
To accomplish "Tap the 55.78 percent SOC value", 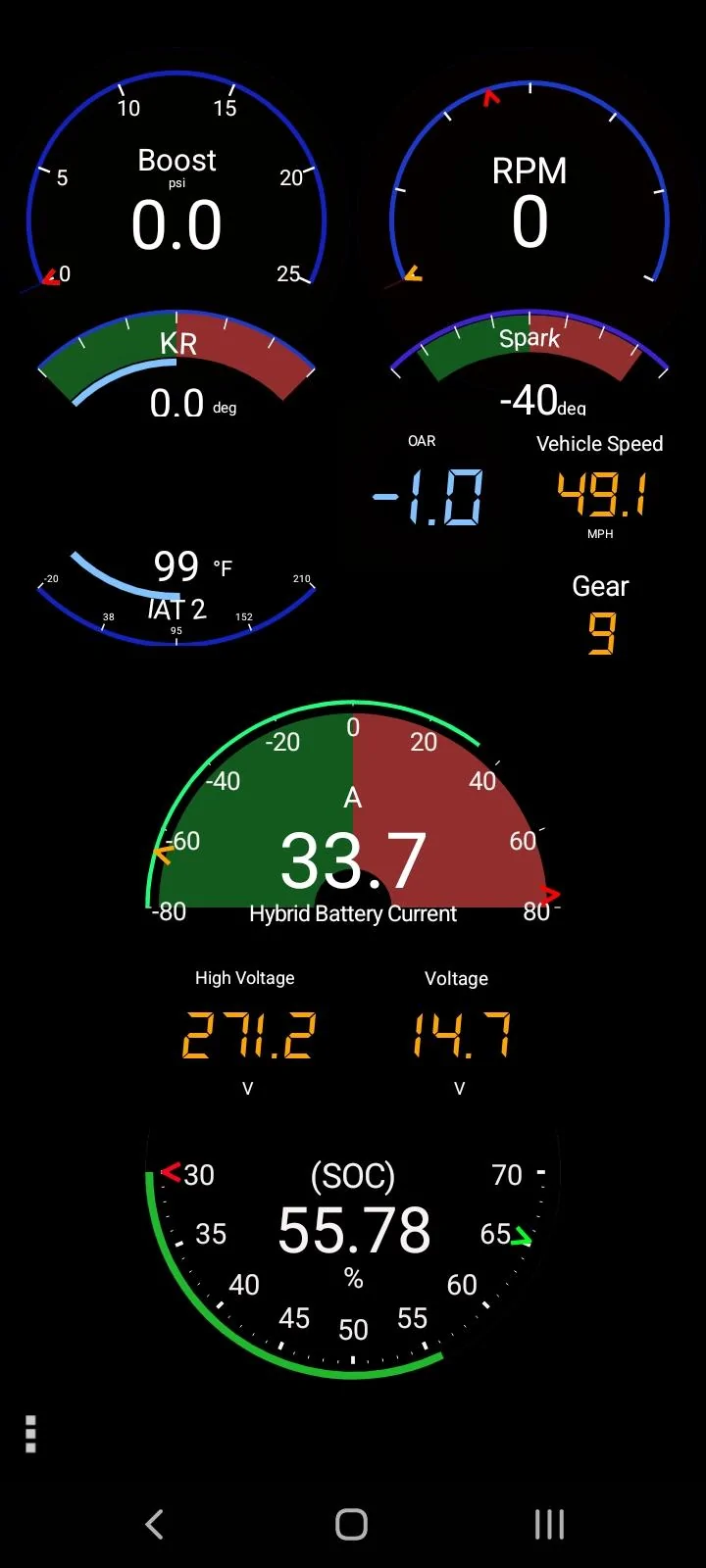I will 353,1233.
